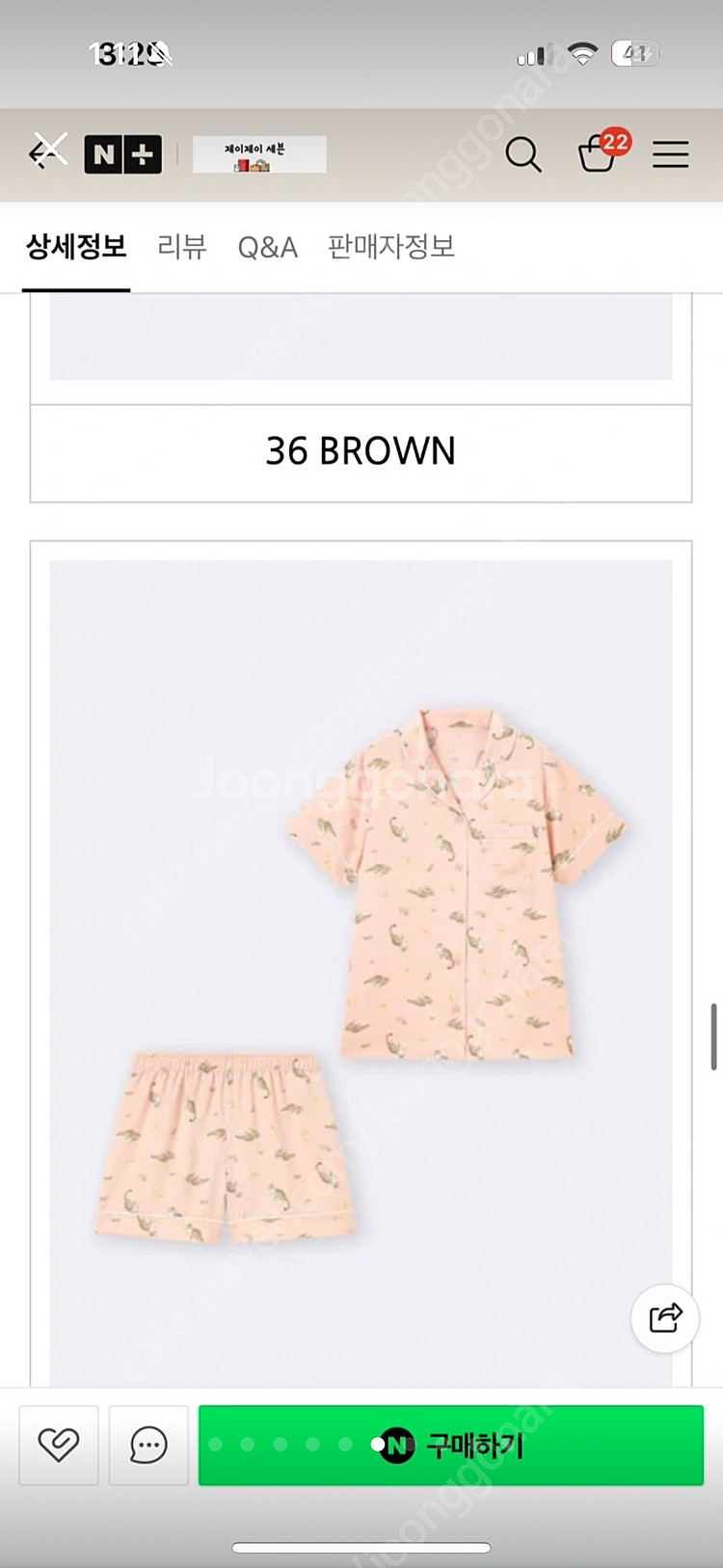Open the 제이제이 세븐 store page
Viewport: 723px width, 1568px height.
click(x=258, y=154)
